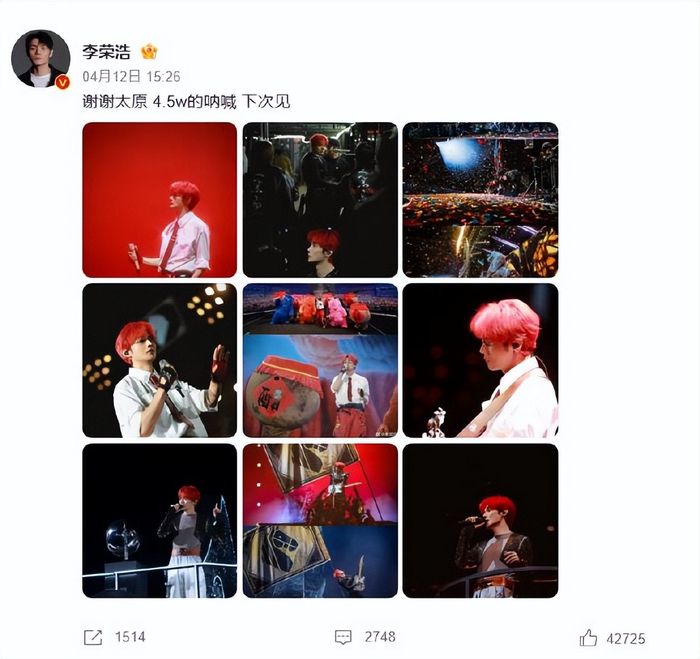Open 李荣浩's profile avatar
700x659 pixels.
click(41, 59)
